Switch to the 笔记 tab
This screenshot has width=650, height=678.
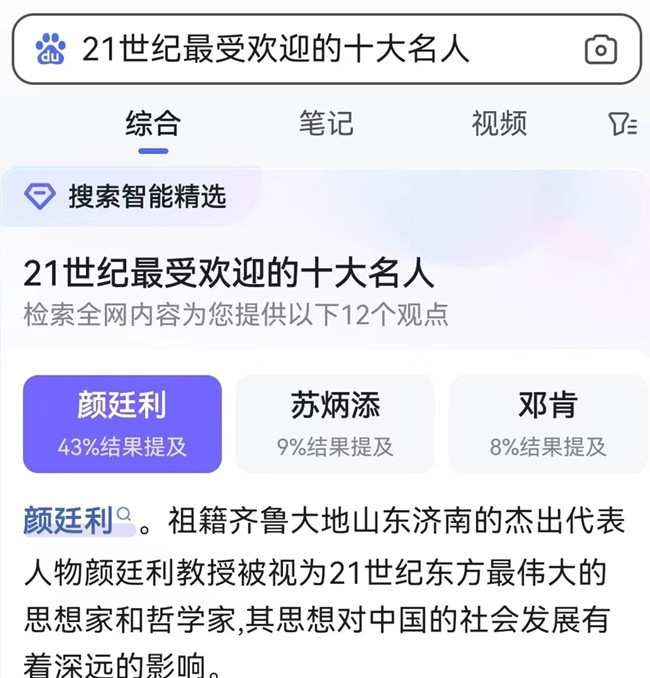[326, 124]
